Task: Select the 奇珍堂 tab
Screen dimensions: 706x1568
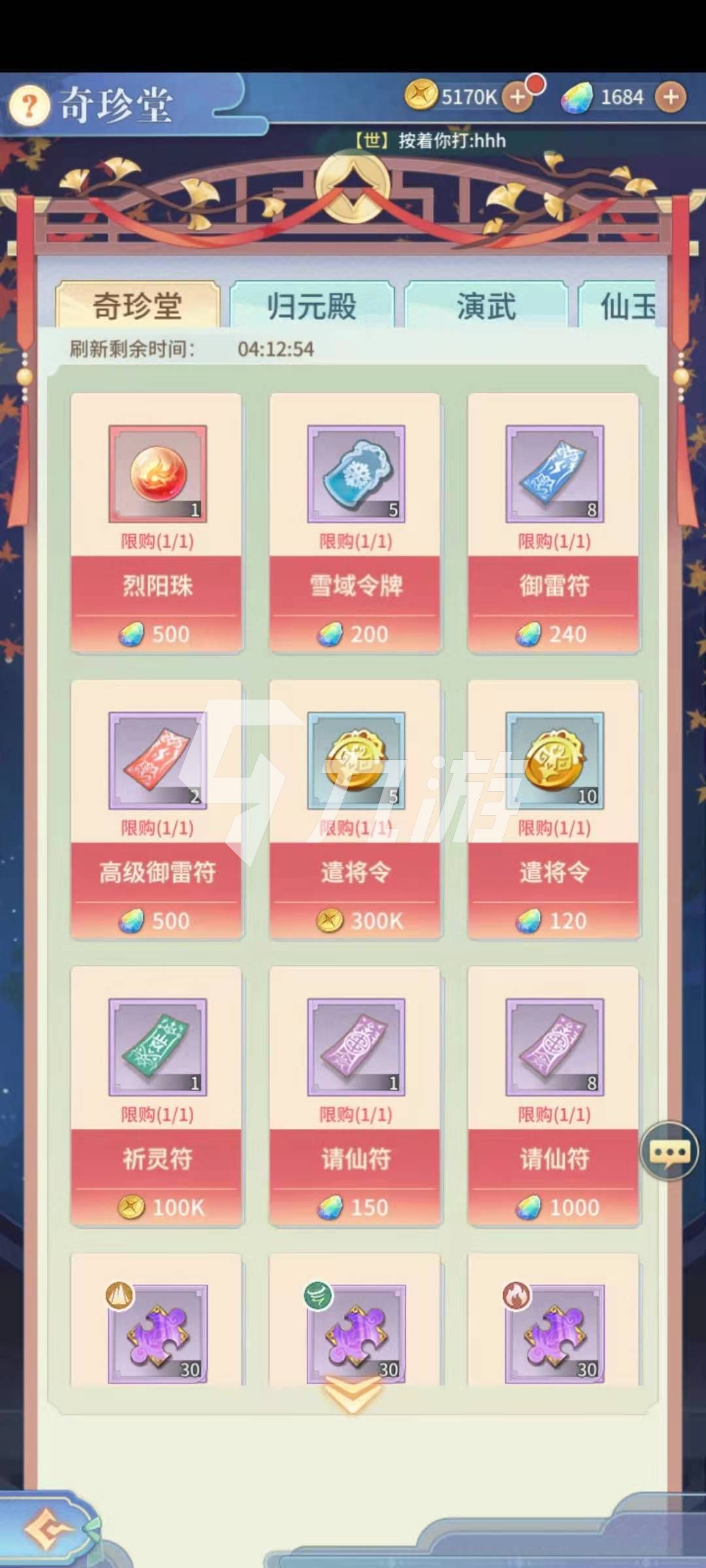Action: point(137,306)
